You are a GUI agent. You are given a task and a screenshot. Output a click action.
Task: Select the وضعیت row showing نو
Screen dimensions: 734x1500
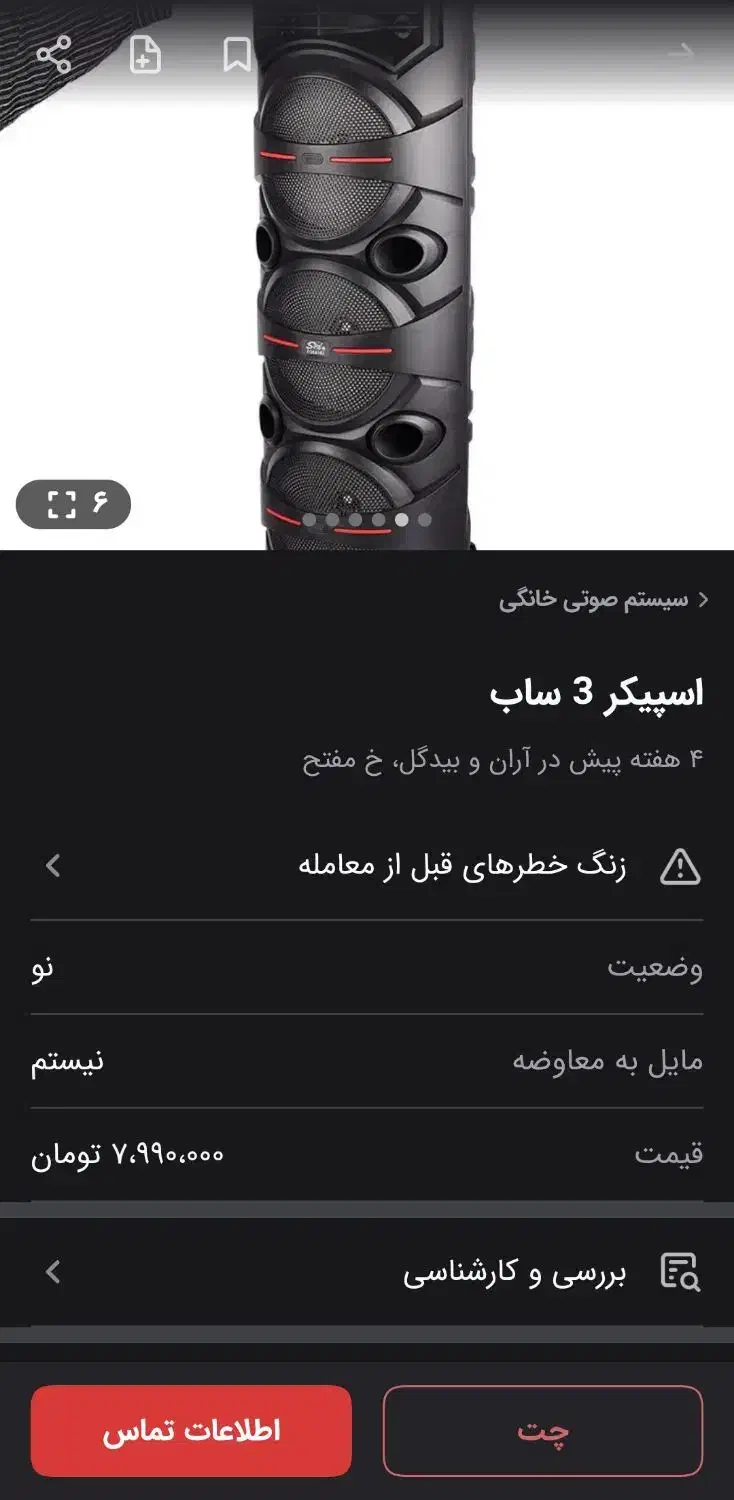(x=367, y=966)
